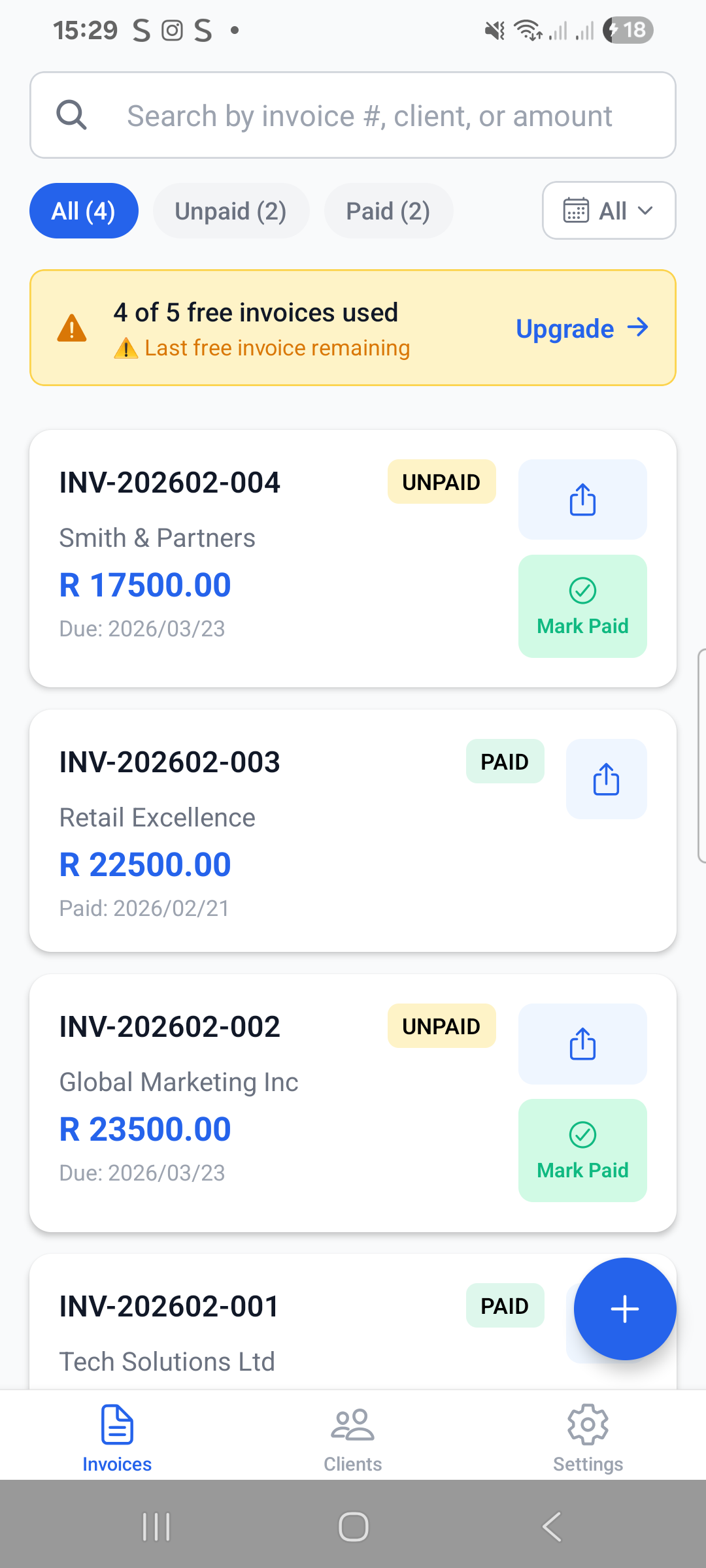
Task: Click the calendar icon in the date filter
Action: [575, 210]
